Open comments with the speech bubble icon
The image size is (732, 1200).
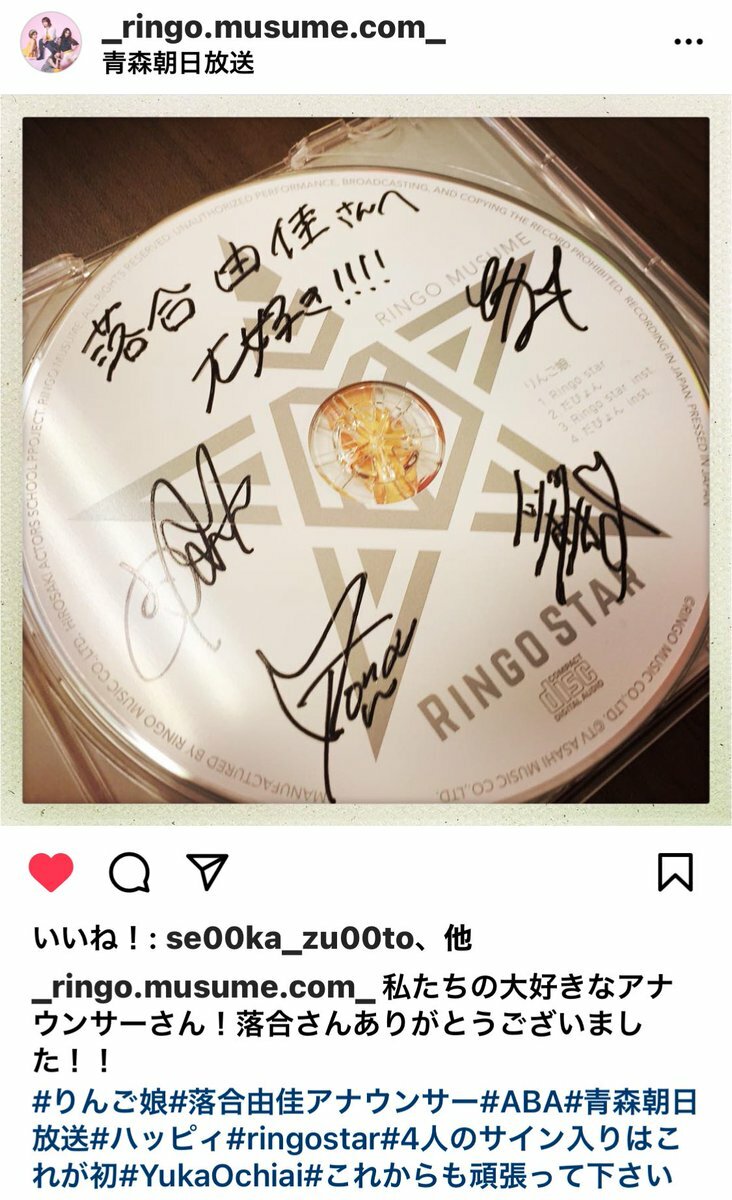[x=129, y=872]
